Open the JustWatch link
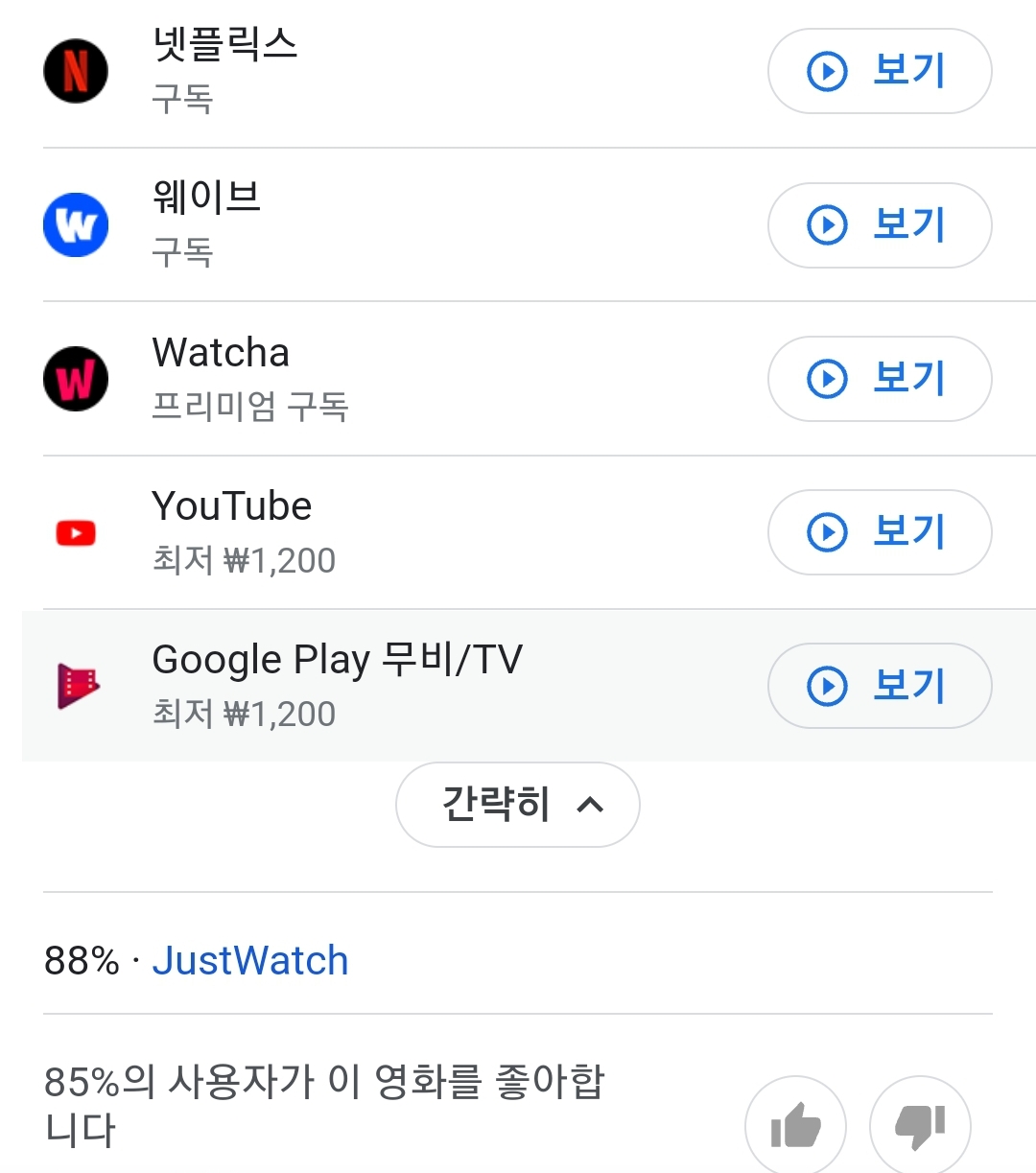The width and height of the screenshot is (1036, 1173). click(250, 960)
